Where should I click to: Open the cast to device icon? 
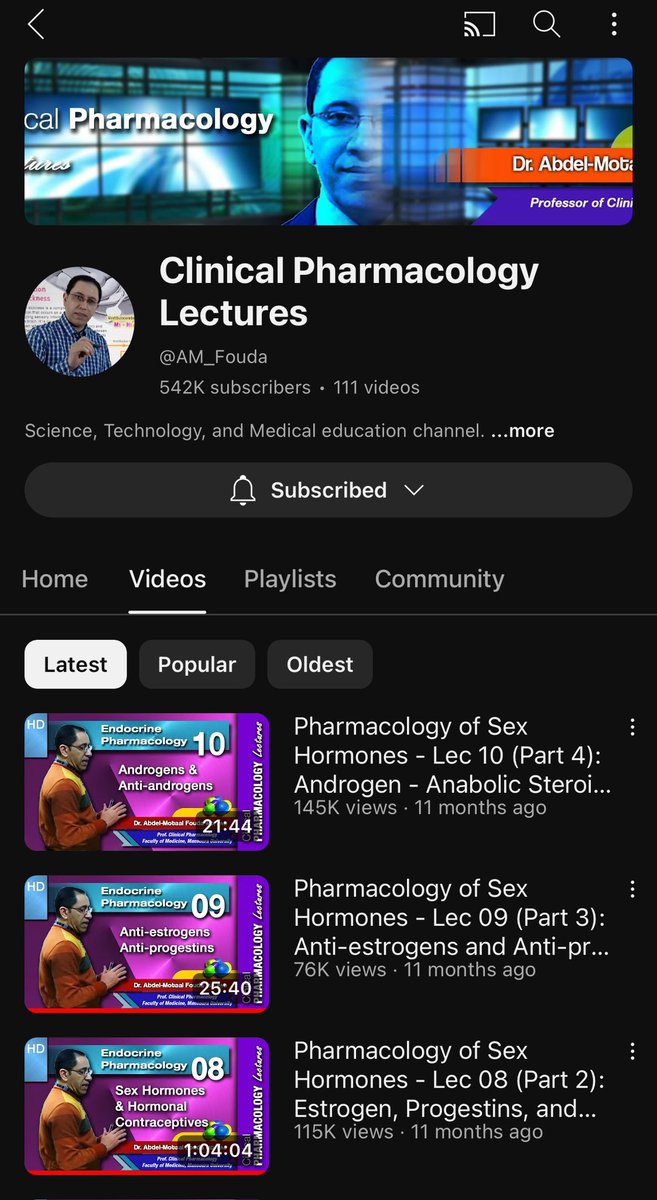tap(479, 25)
